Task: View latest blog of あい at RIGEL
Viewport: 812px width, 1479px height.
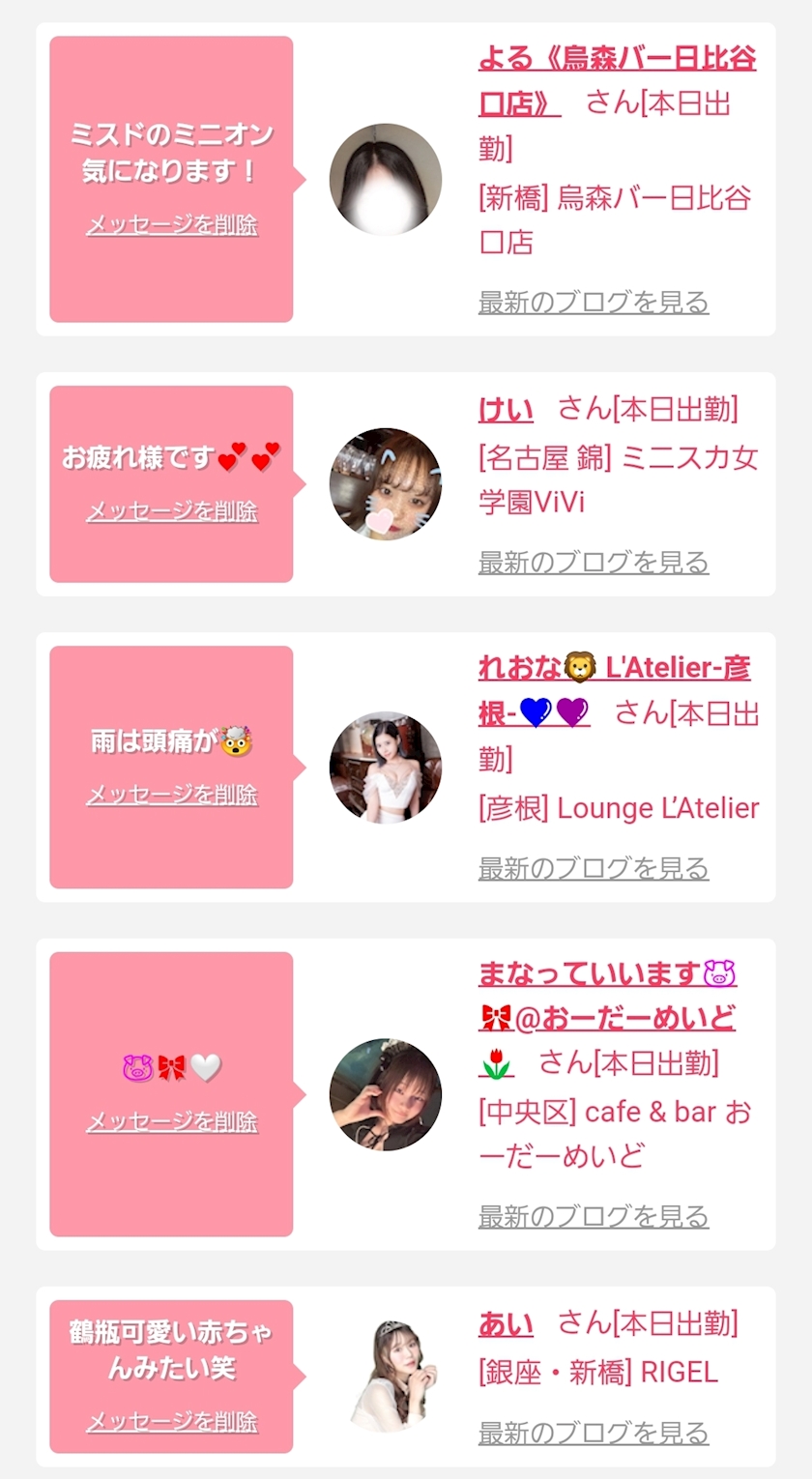Action: 594,1433
